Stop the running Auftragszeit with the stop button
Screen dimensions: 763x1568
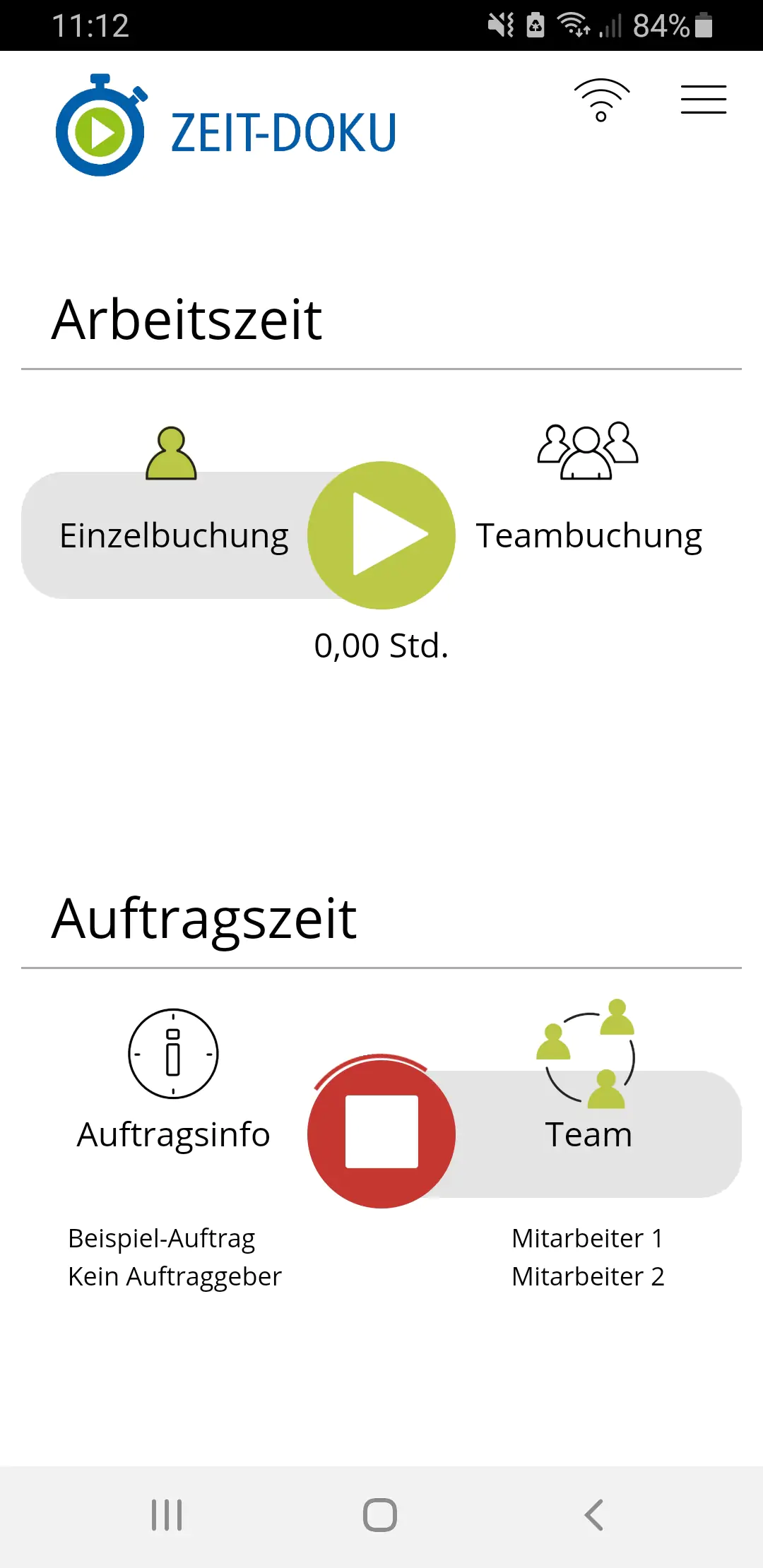[x=381, y=1132]
